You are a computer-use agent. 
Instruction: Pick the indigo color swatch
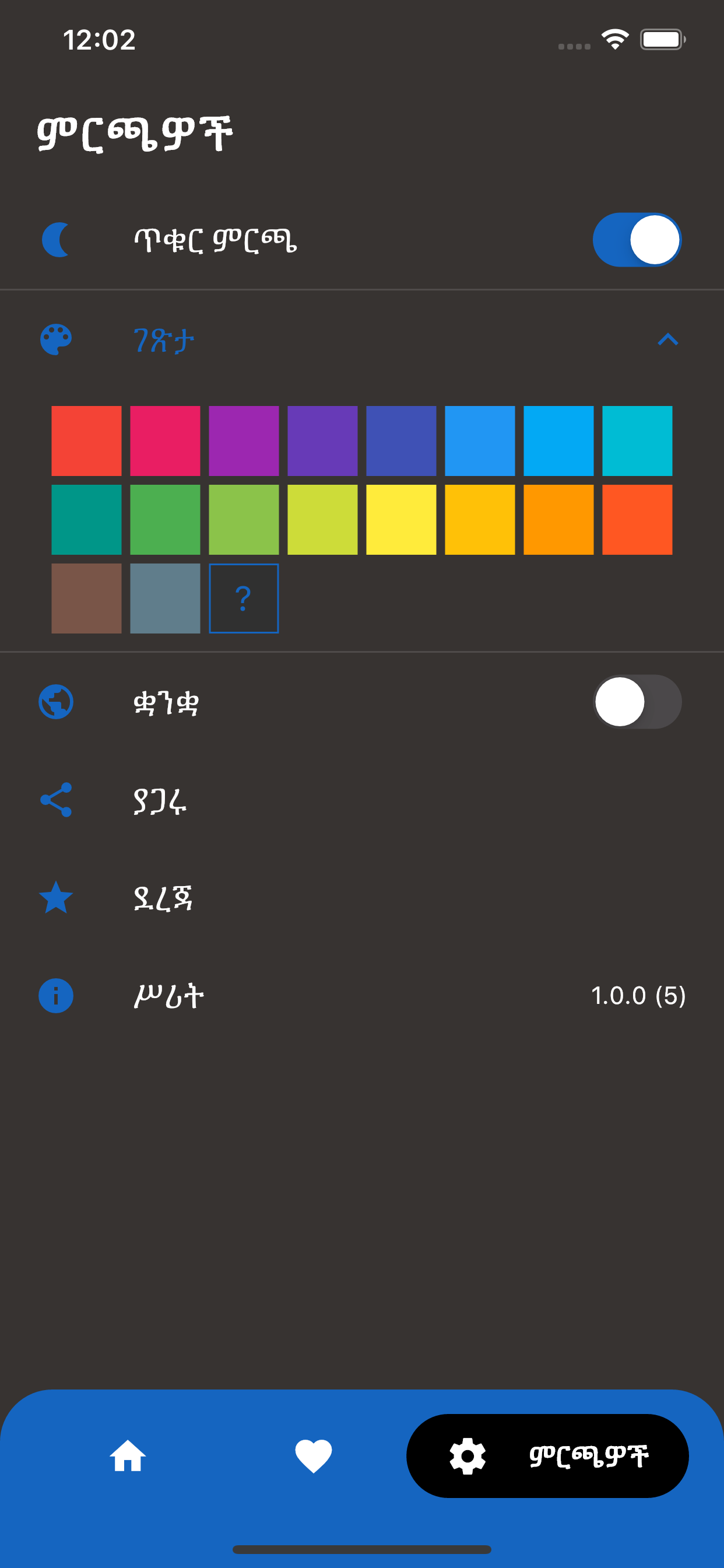[x=401, y=440]
